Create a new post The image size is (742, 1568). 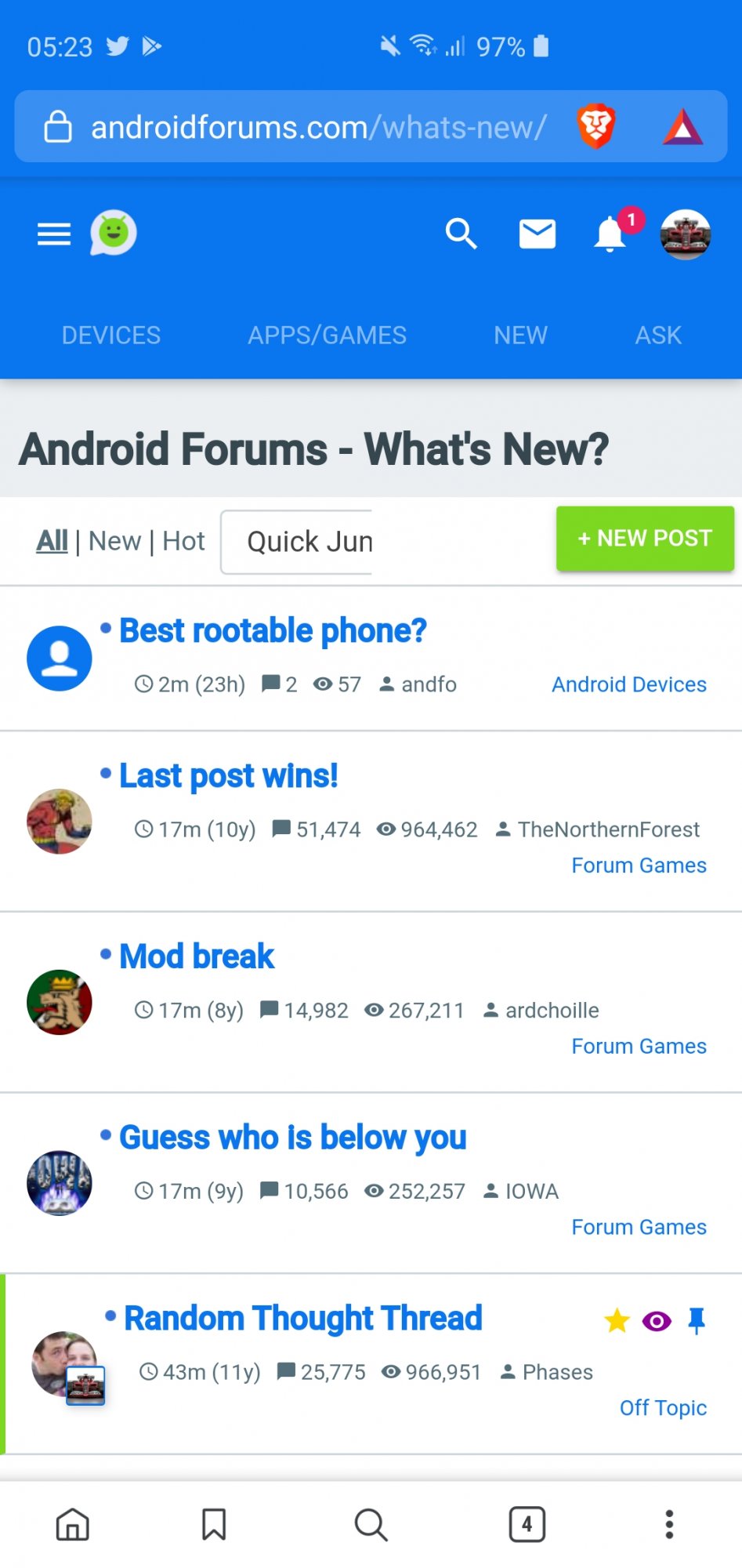(x=645, y=539)
